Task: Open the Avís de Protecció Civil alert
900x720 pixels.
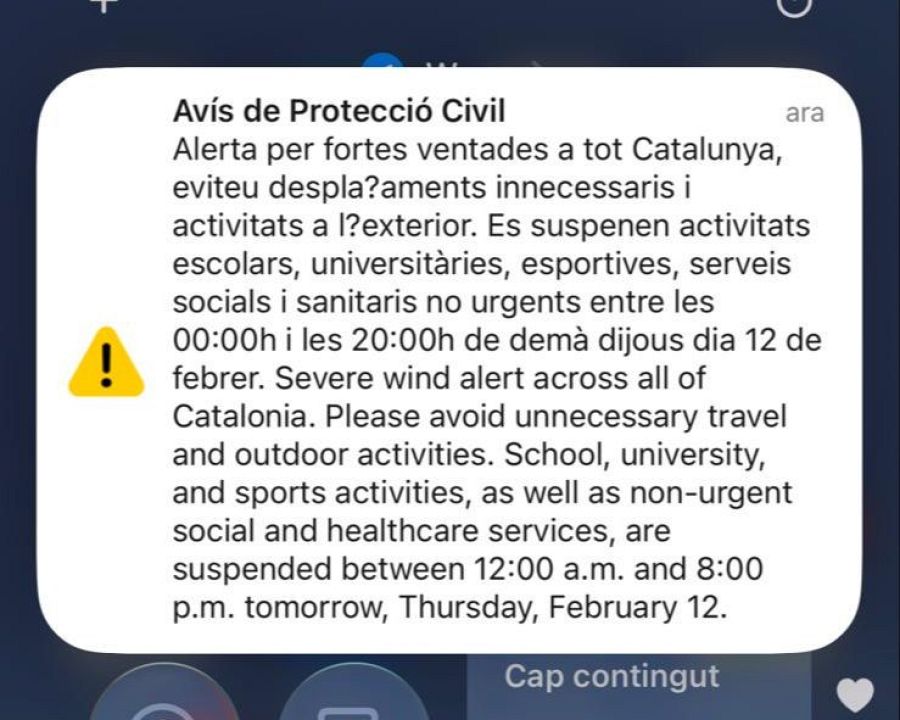Action: point(450,360)
